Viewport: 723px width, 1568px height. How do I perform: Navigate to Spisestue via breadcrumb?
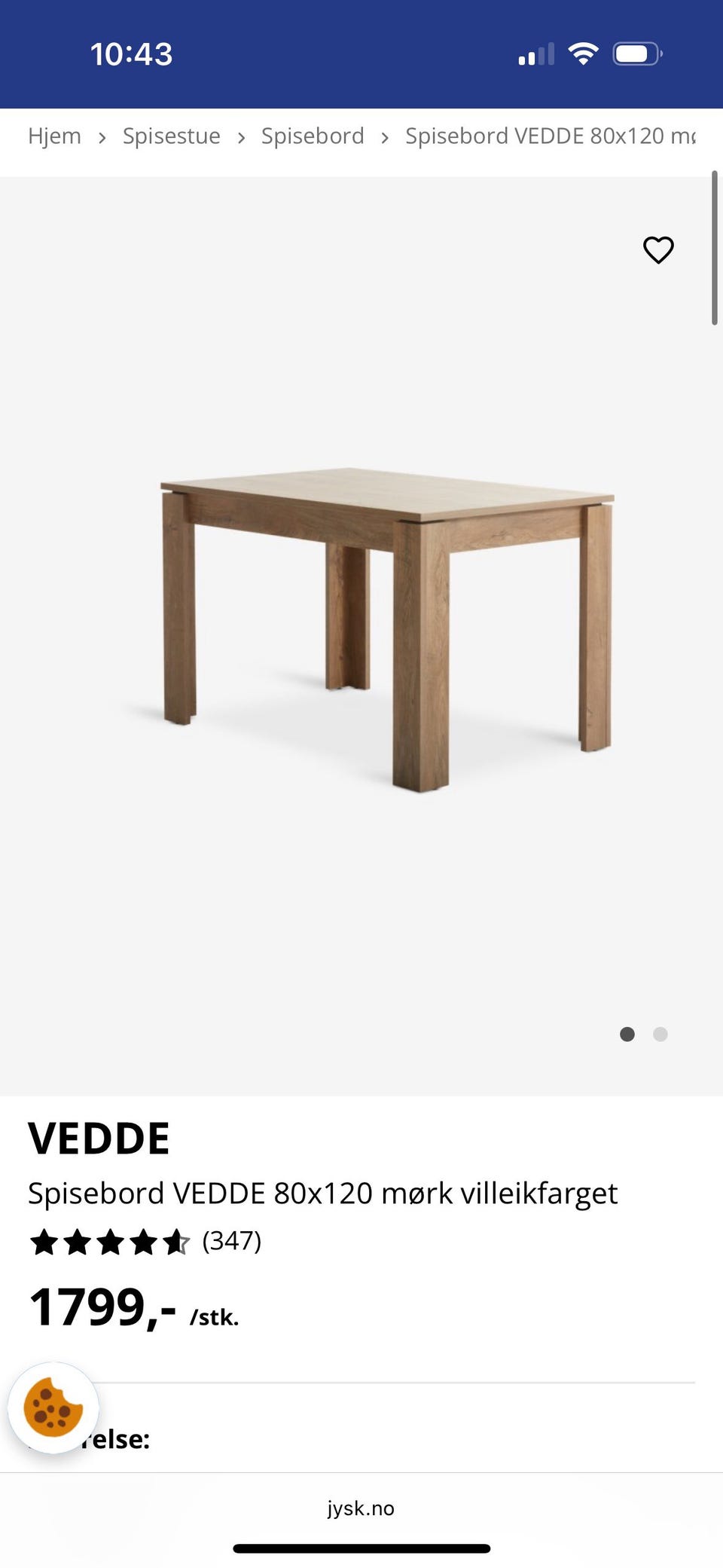[172, 136]
